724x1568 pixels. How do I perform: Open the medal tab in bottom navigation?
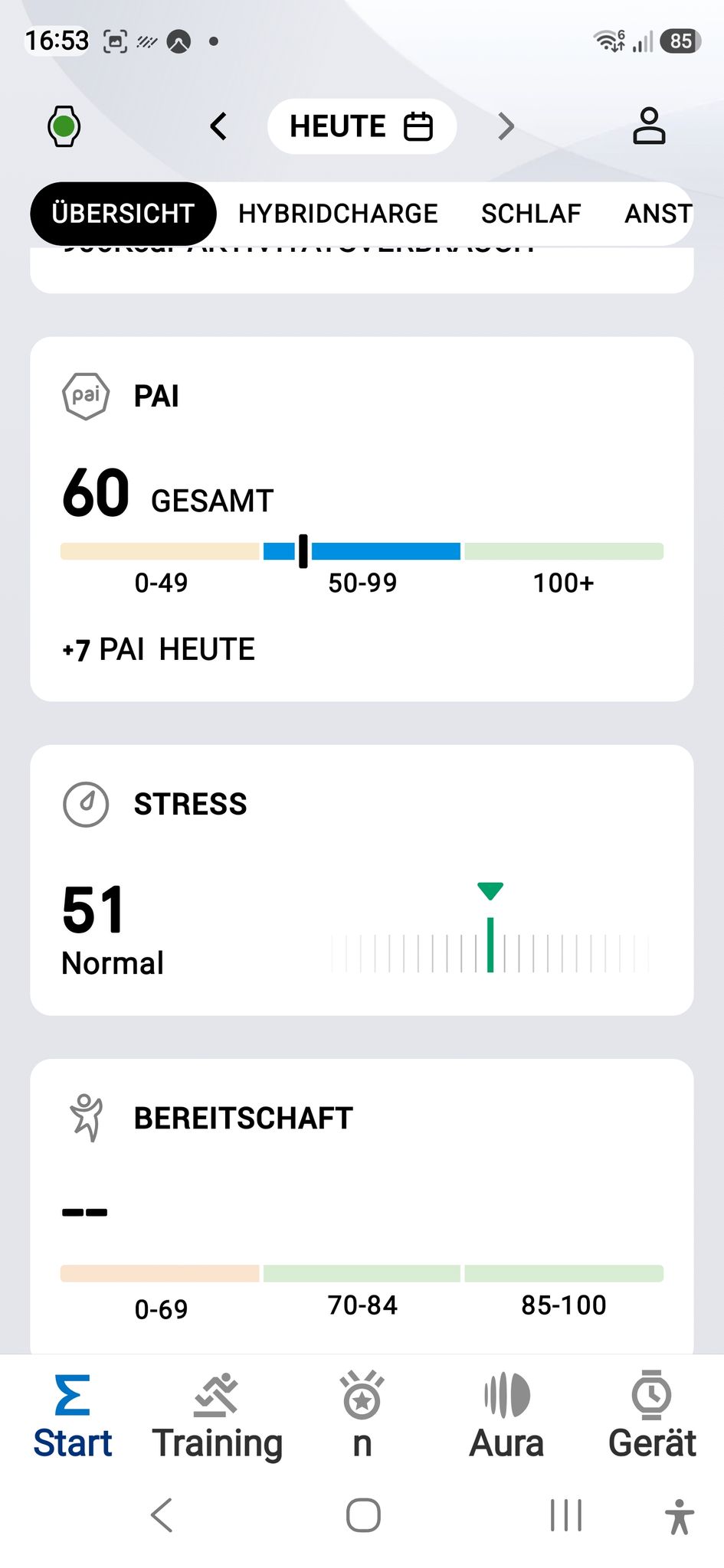(x=362, y=1416)
